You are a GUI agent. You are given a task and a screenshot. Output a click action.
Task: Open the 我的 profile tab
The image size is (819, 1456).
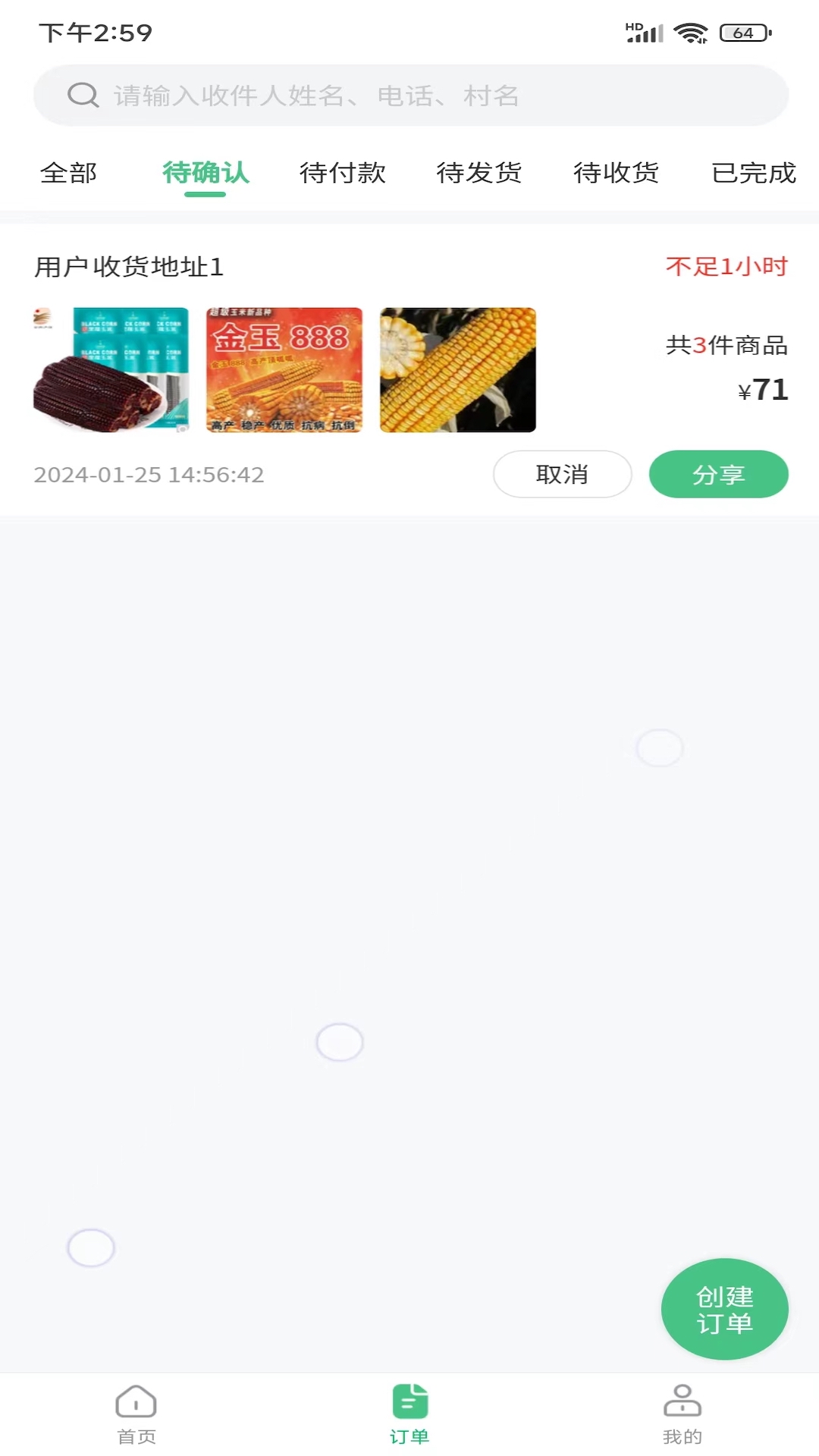(x=682, y=1414)
